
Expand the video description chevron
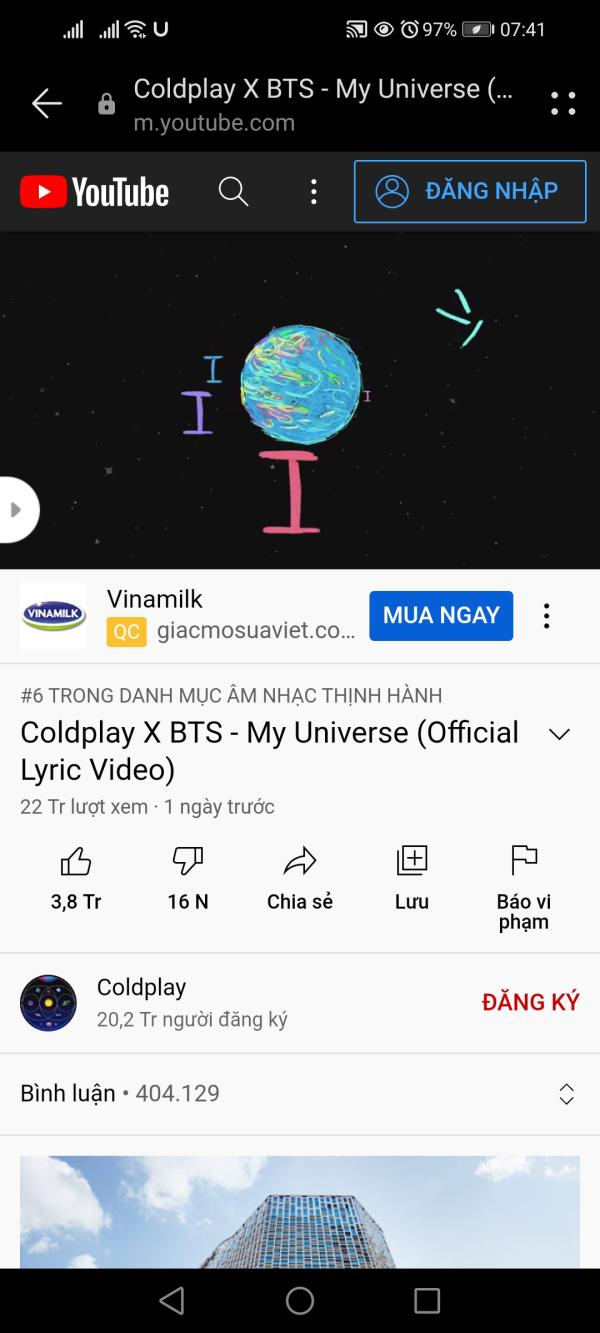click(559, 734)
